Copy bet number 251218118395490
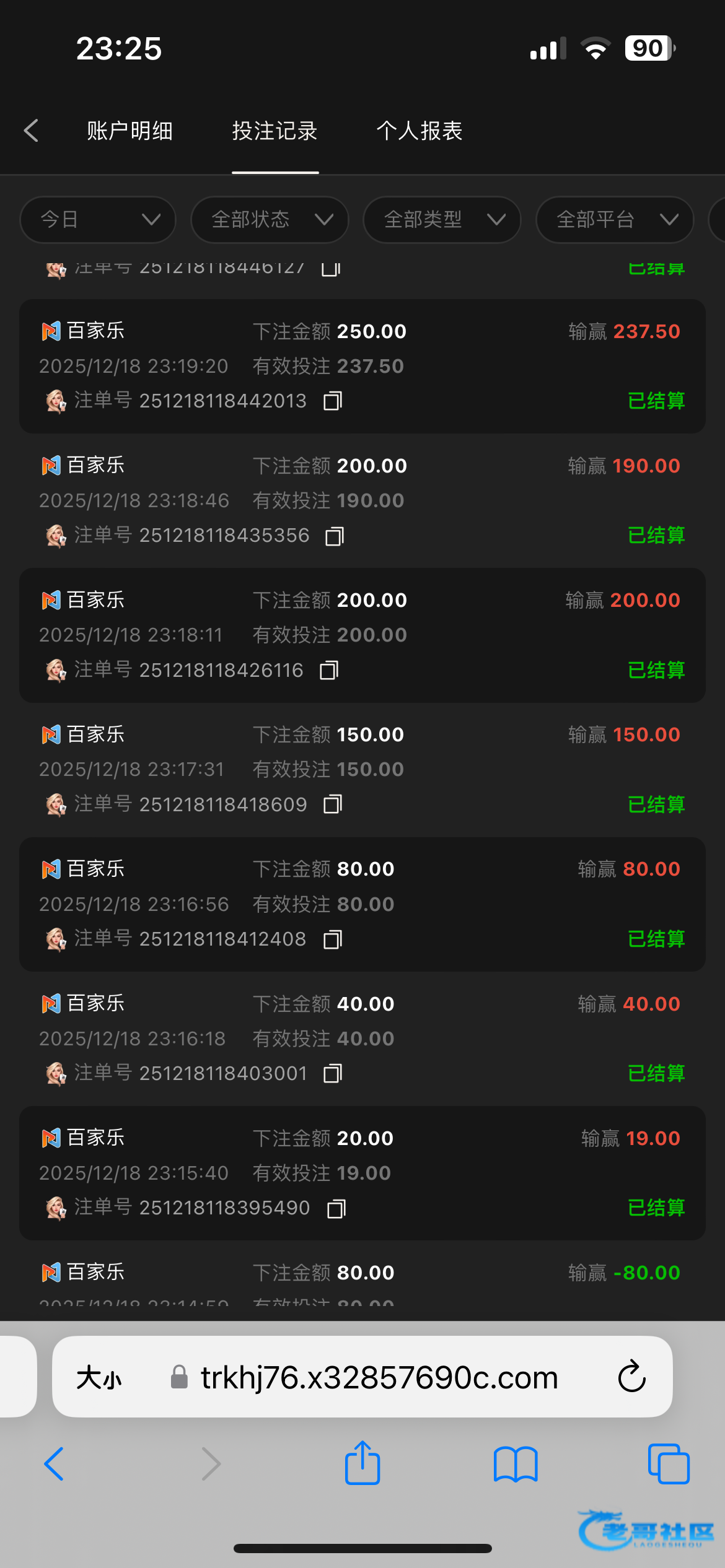 click(336, 1208)
